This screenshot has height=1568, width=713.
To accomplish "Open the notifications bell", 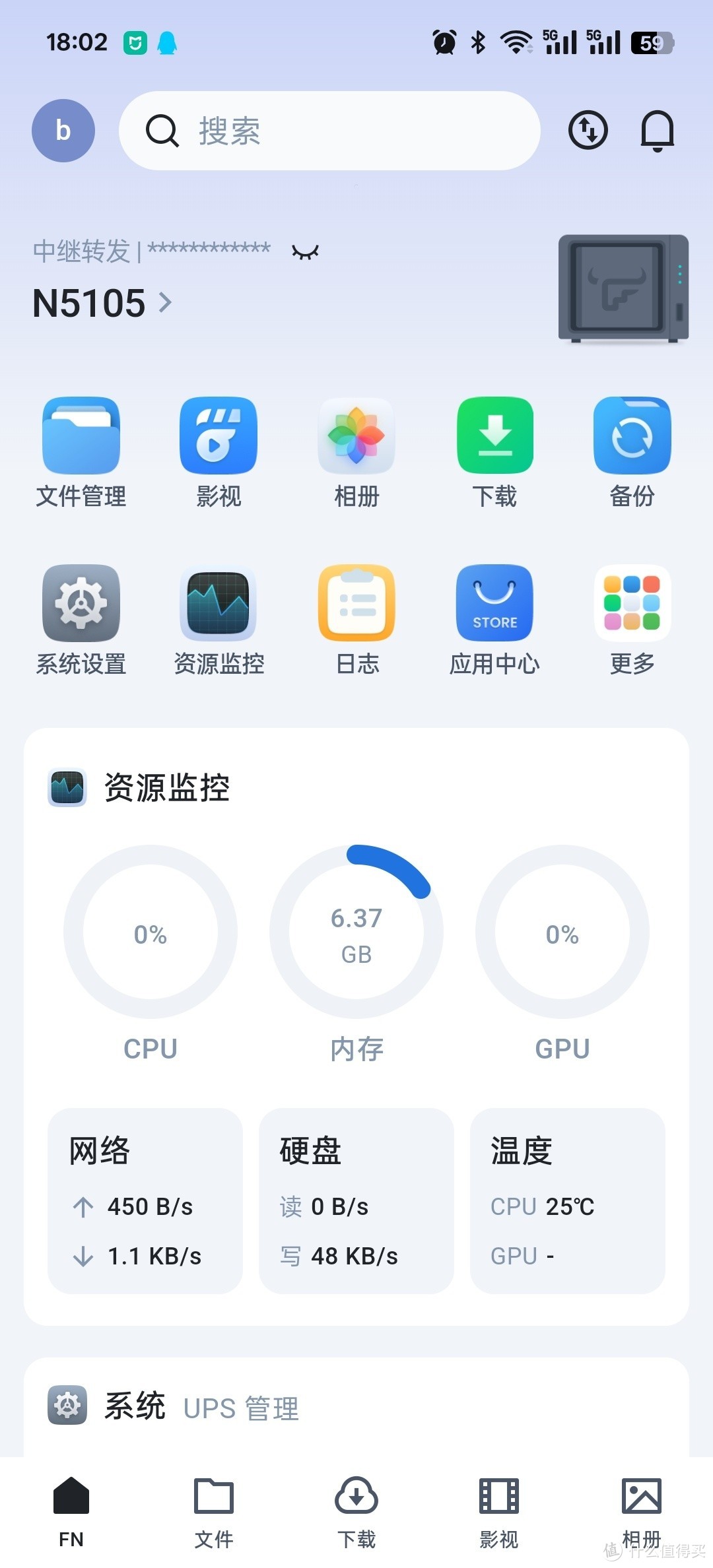I will pyautogui.click(x=658, y=130).
